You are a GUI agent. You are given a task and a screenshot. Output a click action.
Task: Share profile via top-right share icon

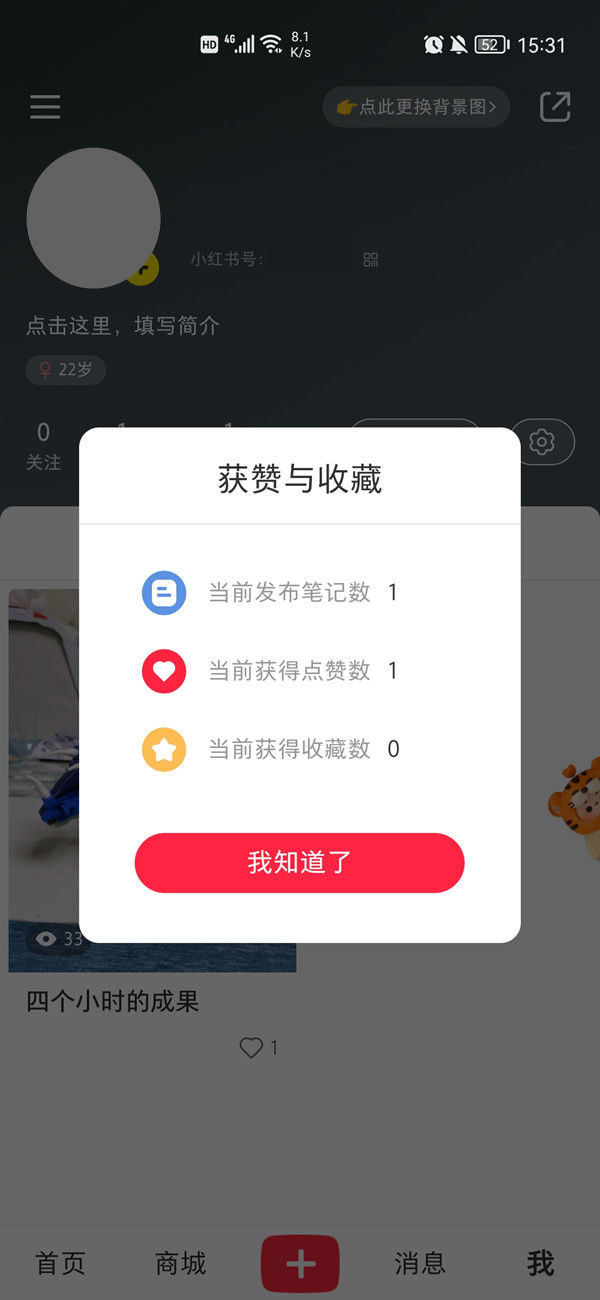555,107
